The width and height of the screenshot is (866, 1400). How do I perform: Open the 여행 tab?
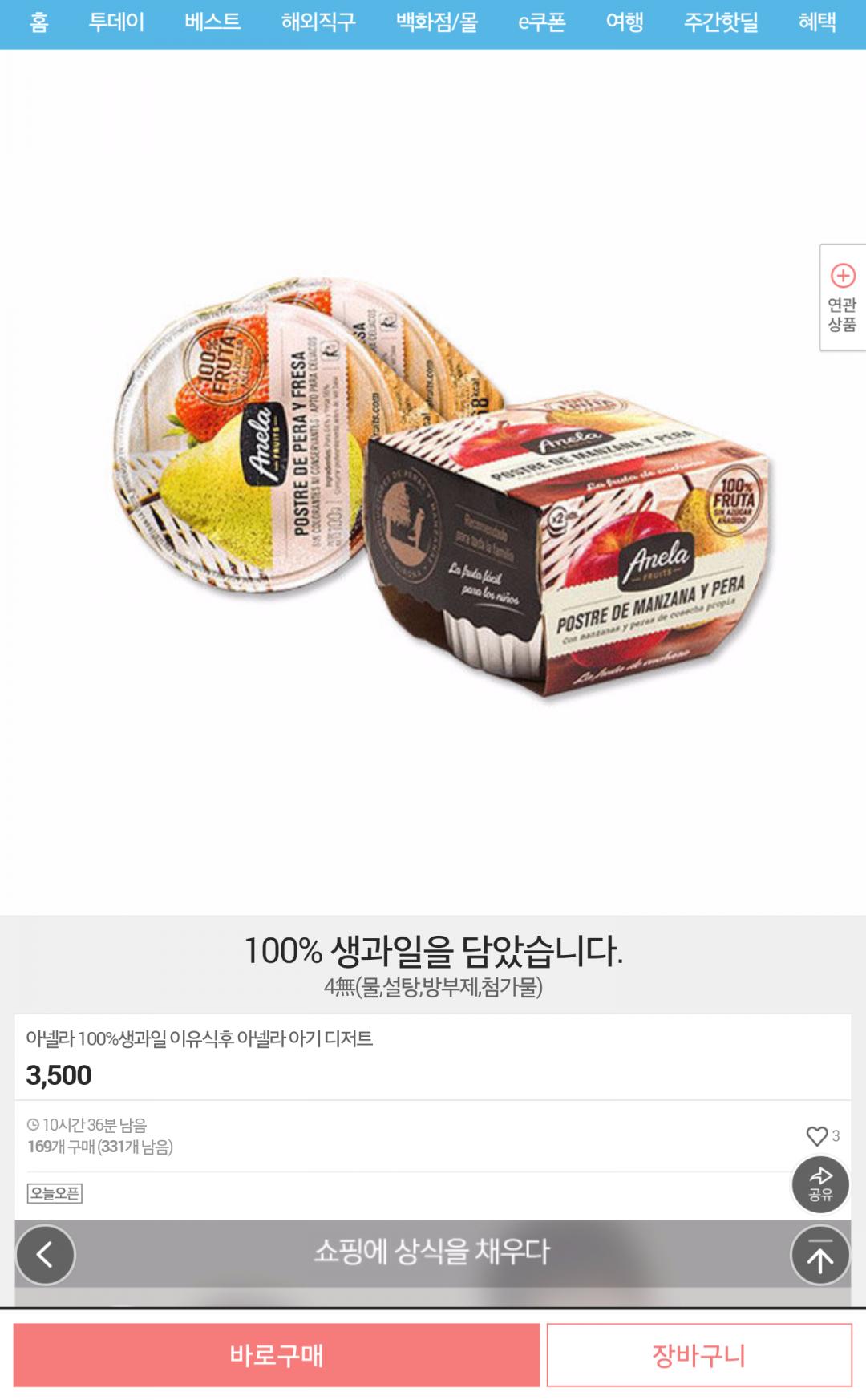625,22
